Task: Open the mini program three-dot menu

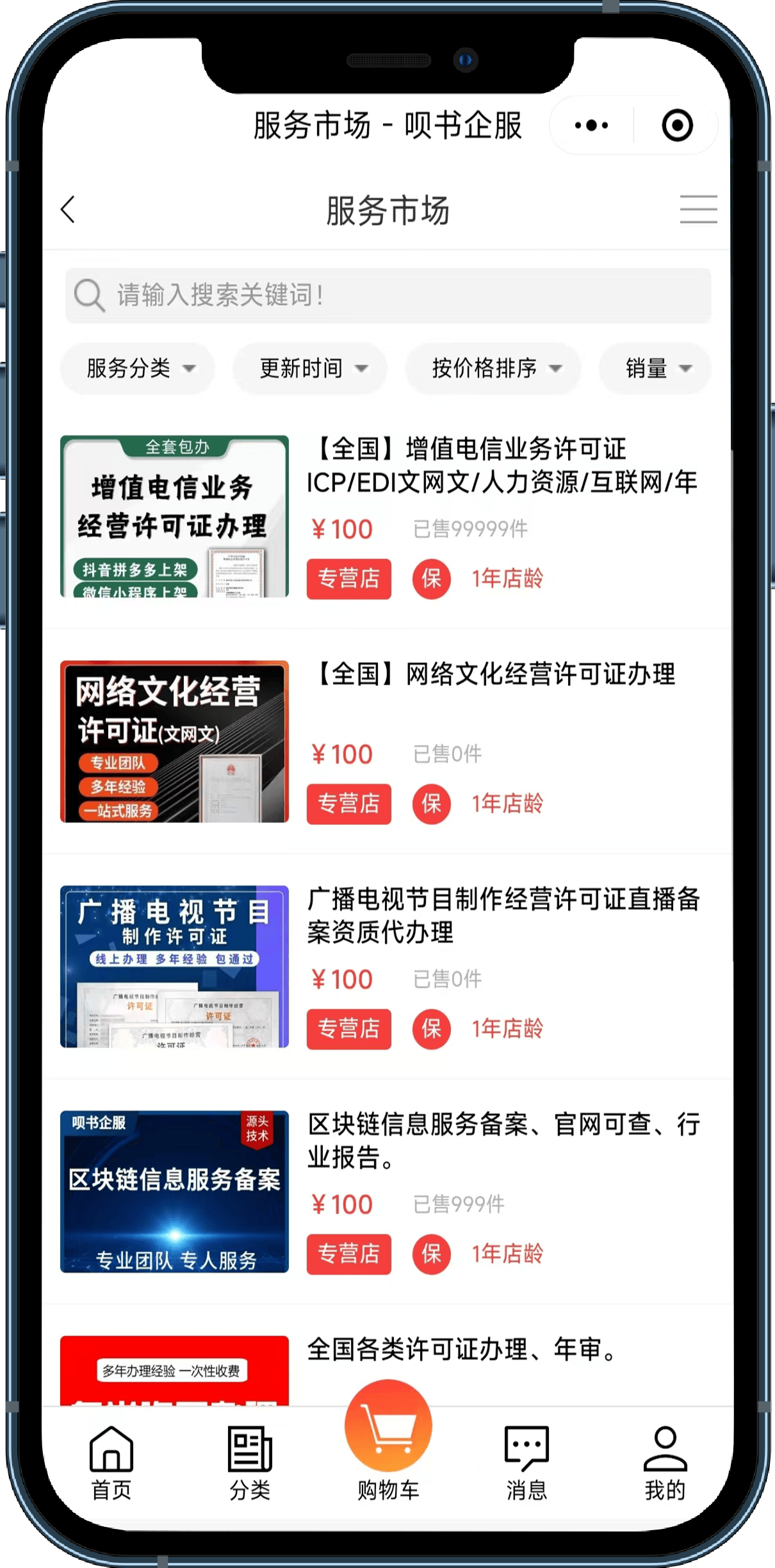Action: click(x=591, y=126)
